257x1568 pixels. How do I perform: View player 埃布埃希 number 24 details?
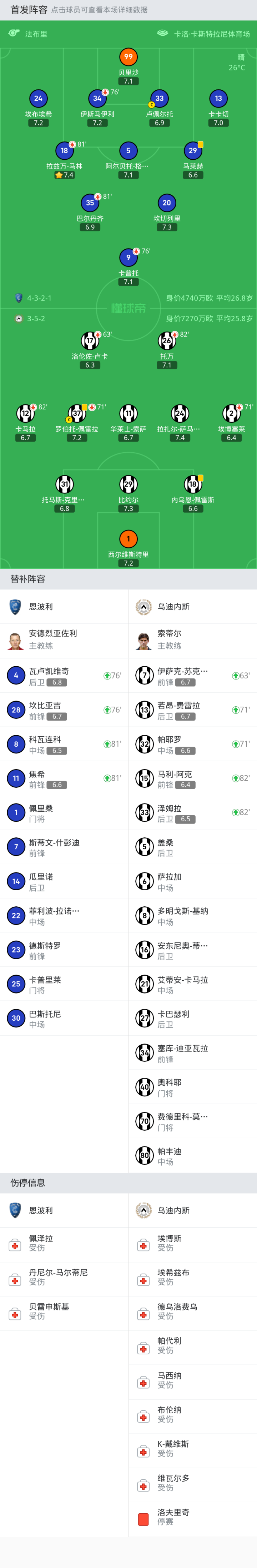38,99
